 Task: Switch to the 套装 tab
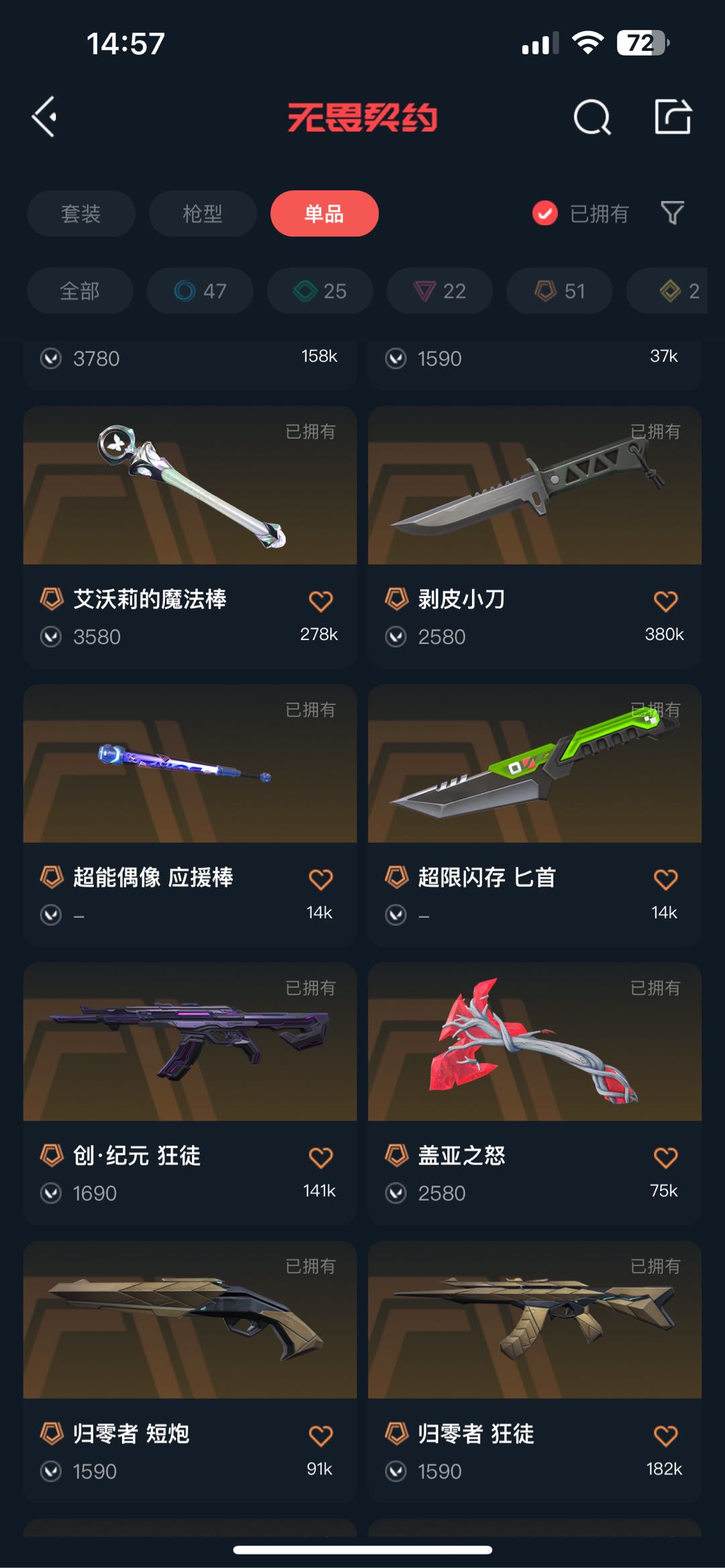coord(81,214)
